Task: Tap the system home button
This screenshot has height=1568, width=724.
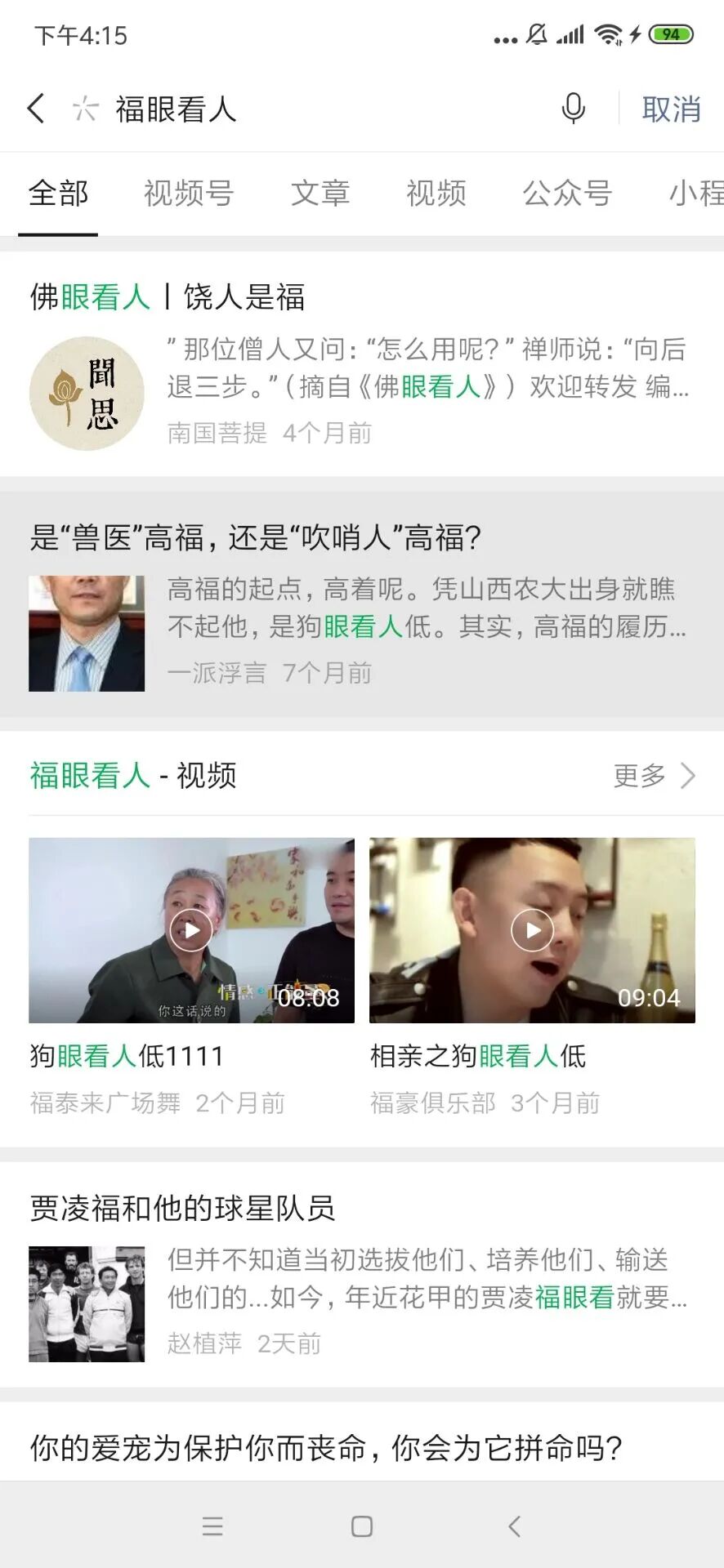Action: coord(362,1526)
